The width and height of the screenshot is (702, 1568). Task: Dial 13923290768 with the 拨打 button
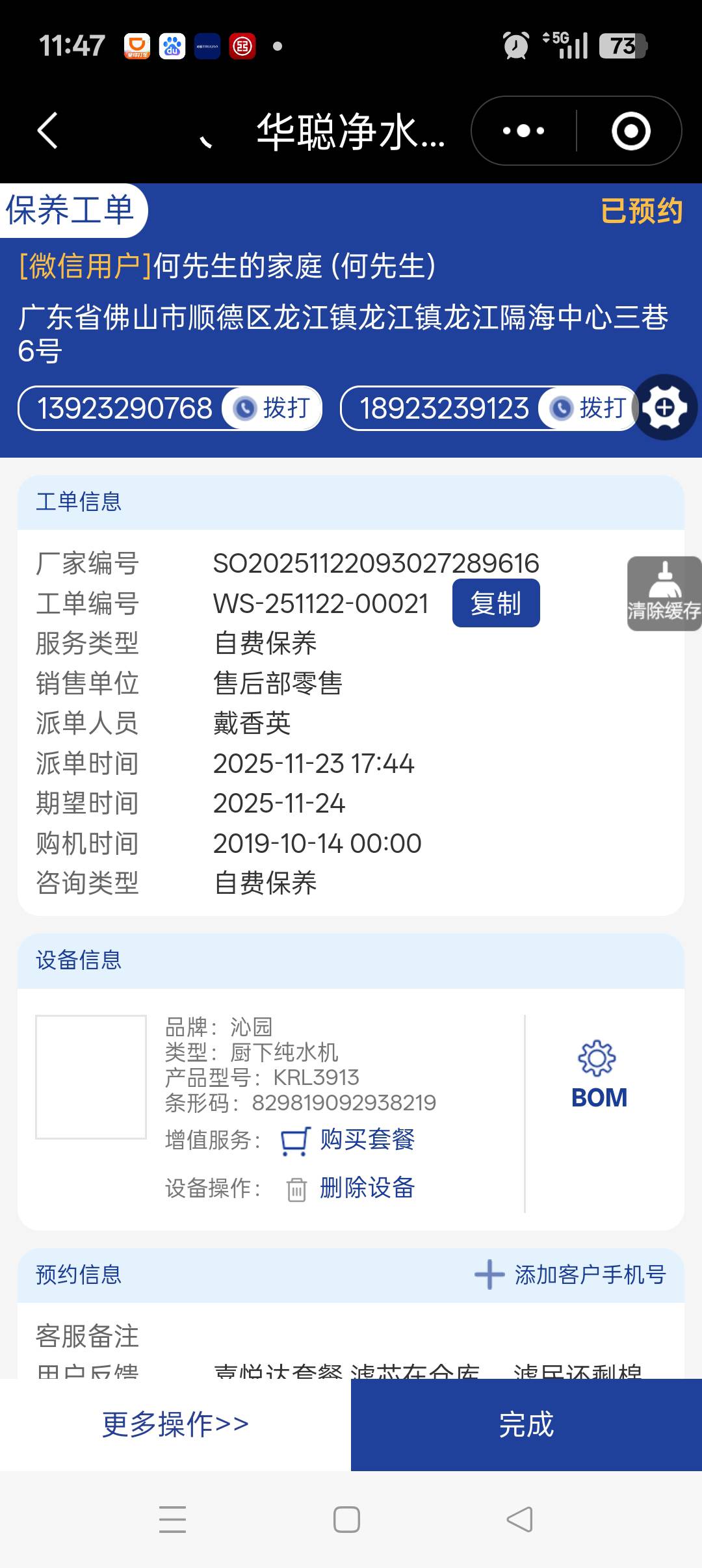pos(273,408)
